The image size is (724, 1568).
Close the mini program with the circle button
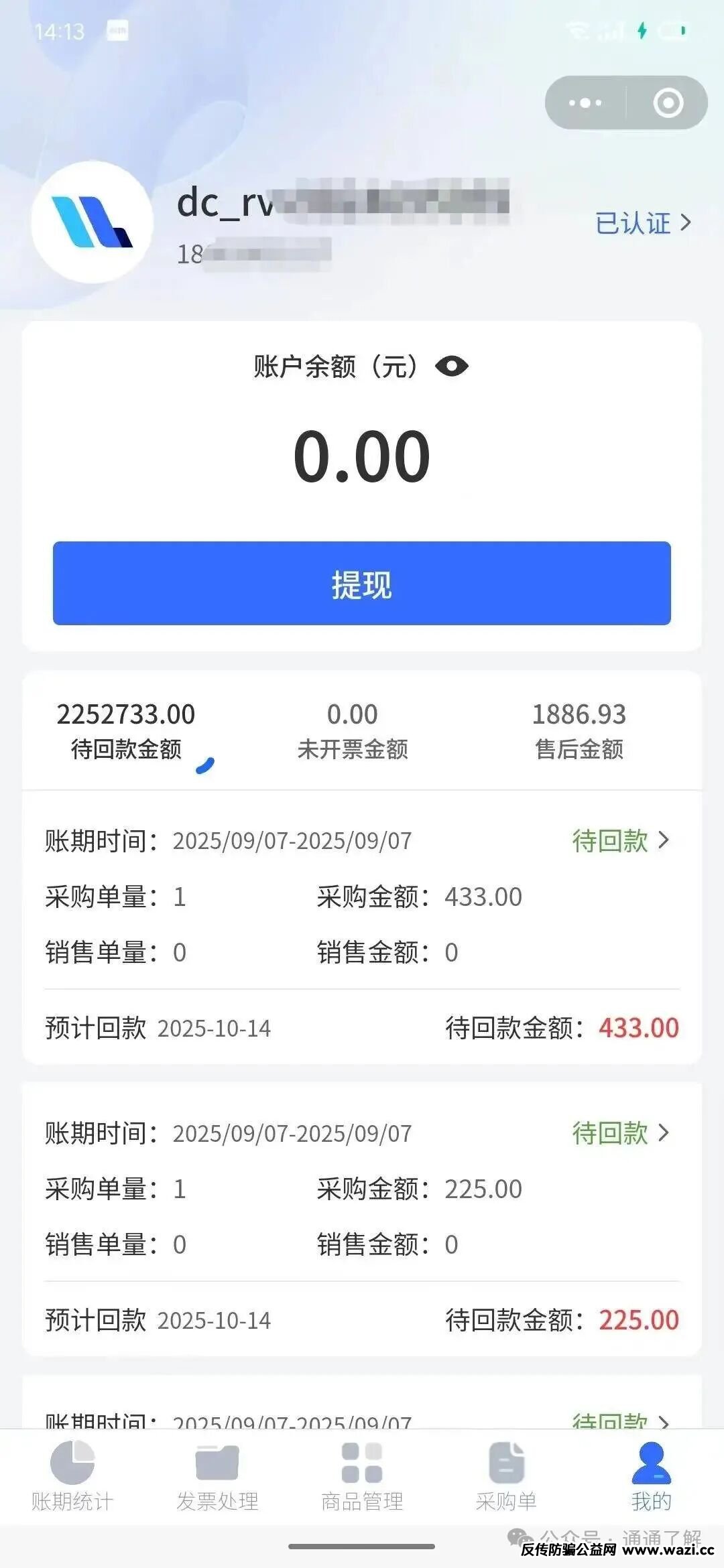tap(668, 103)
